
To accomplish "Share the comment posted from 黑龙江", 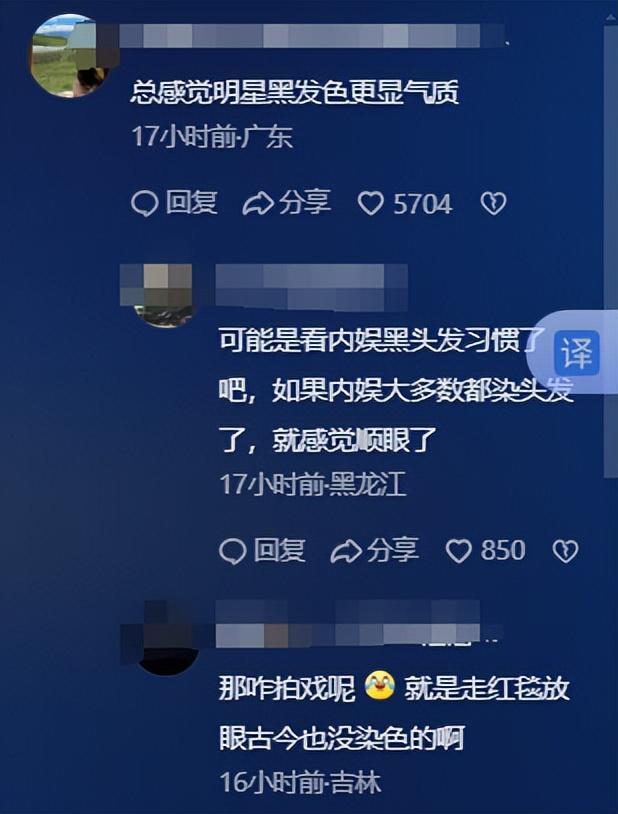I will click(374, 549).
